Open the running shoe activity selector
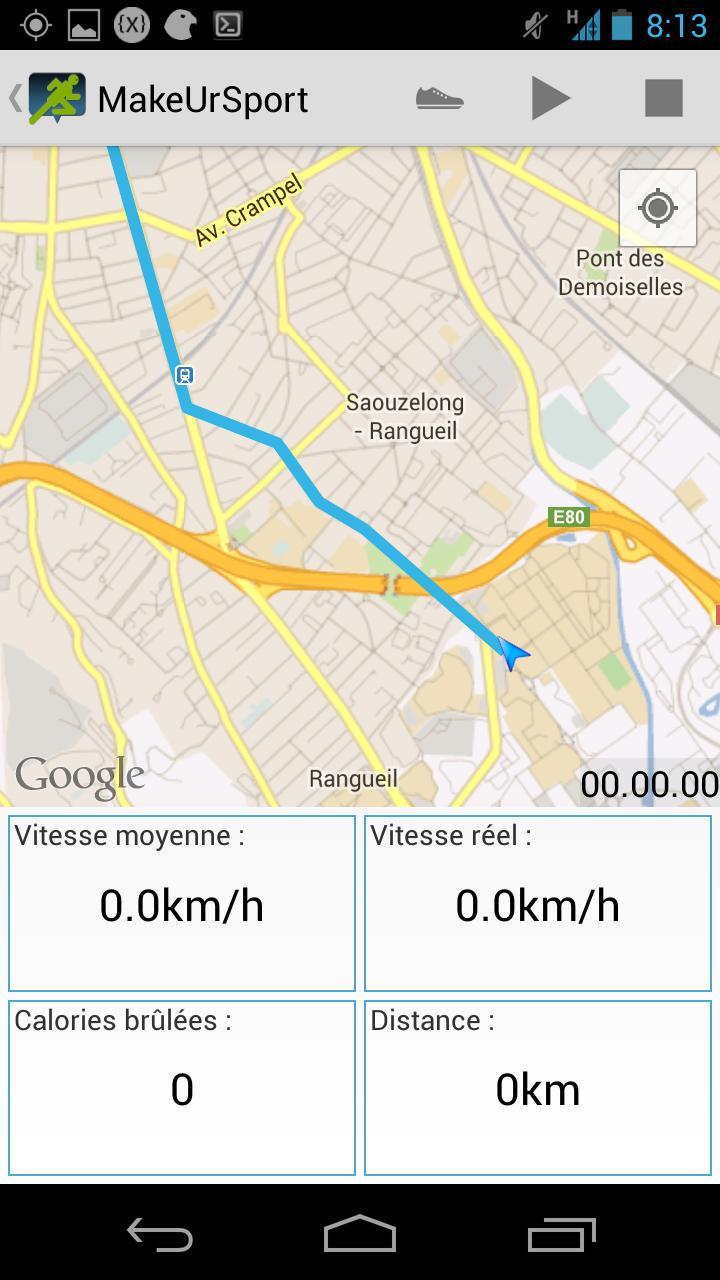Viewport: 720px width, 1280px height. tap(439, 98)
